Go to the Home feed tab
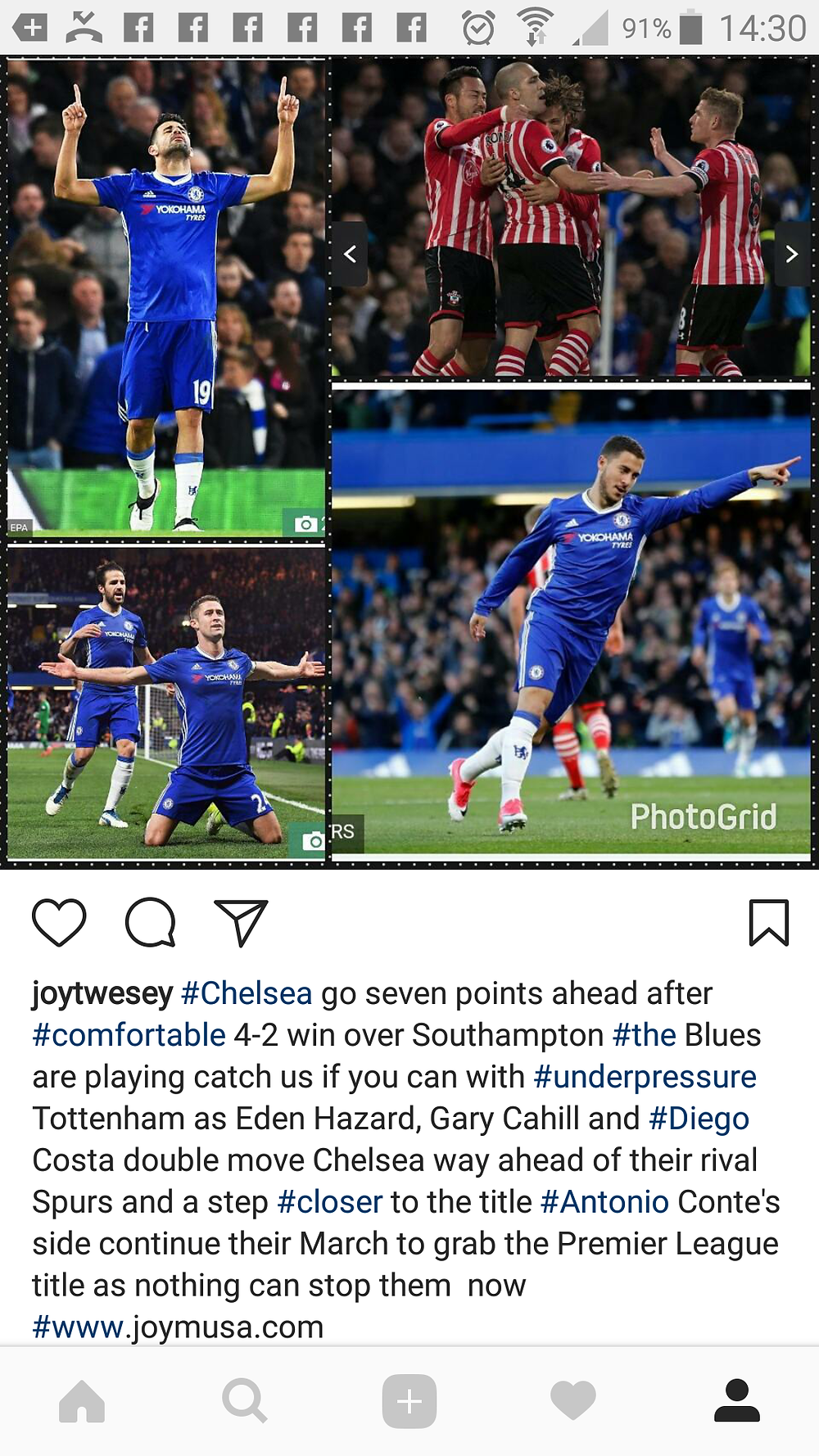 click(x=82, y=1401)
